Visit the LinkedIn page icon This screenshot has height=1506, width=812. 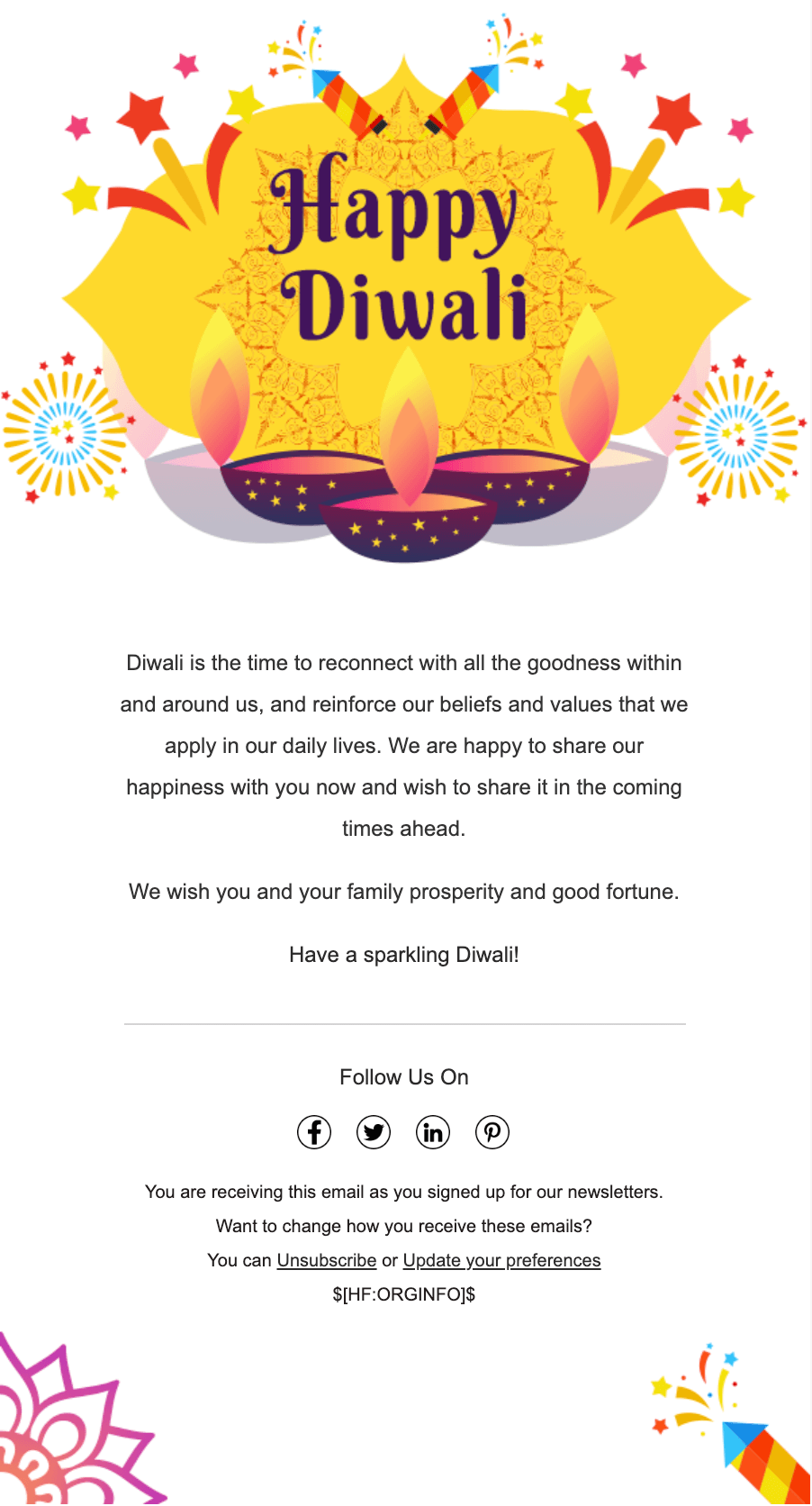coord(433,1132)
